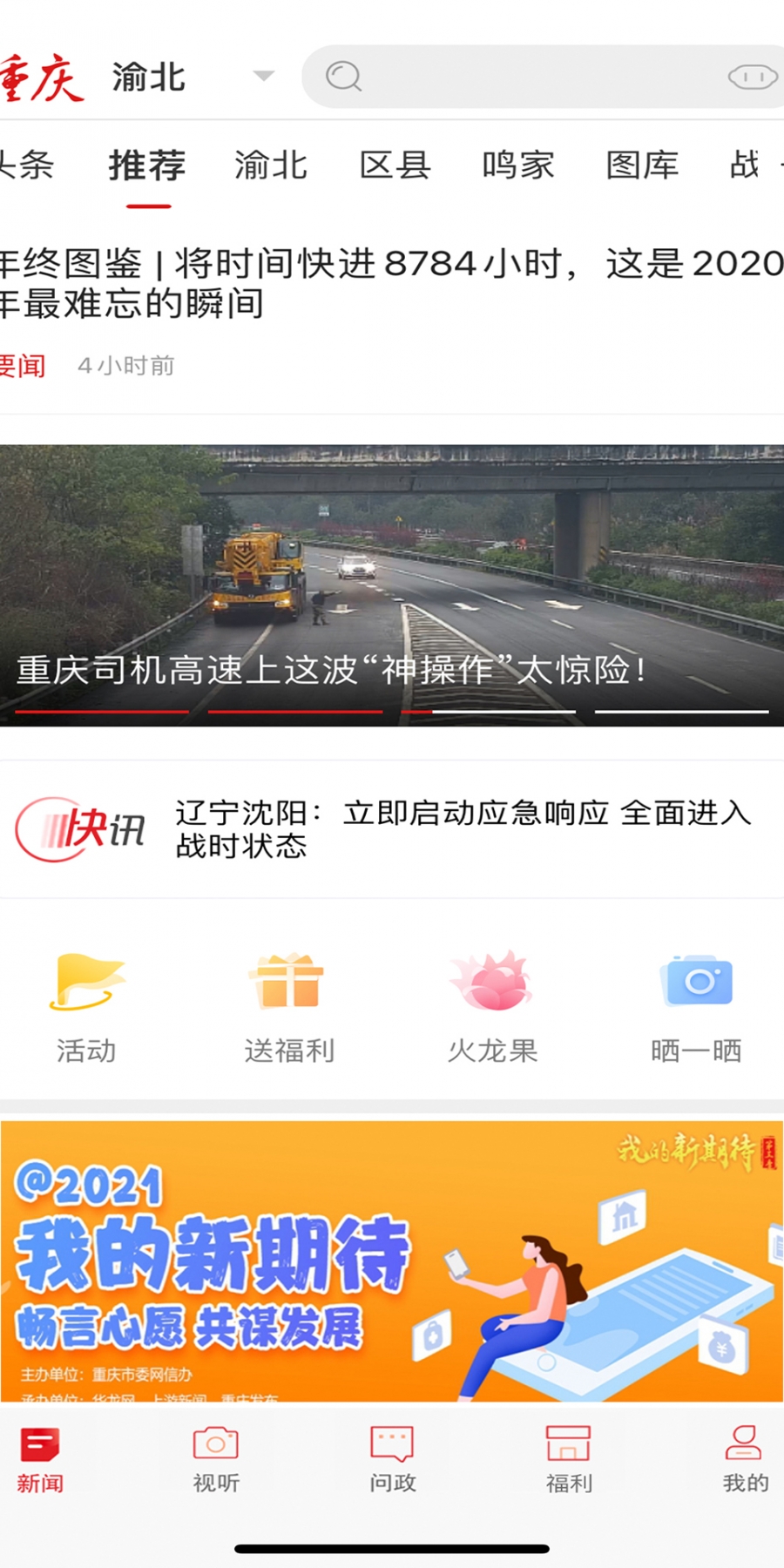Switch to the 福利 bottom tab
The height and width of the screenshot is (1568, 784).
[569, 1459]
